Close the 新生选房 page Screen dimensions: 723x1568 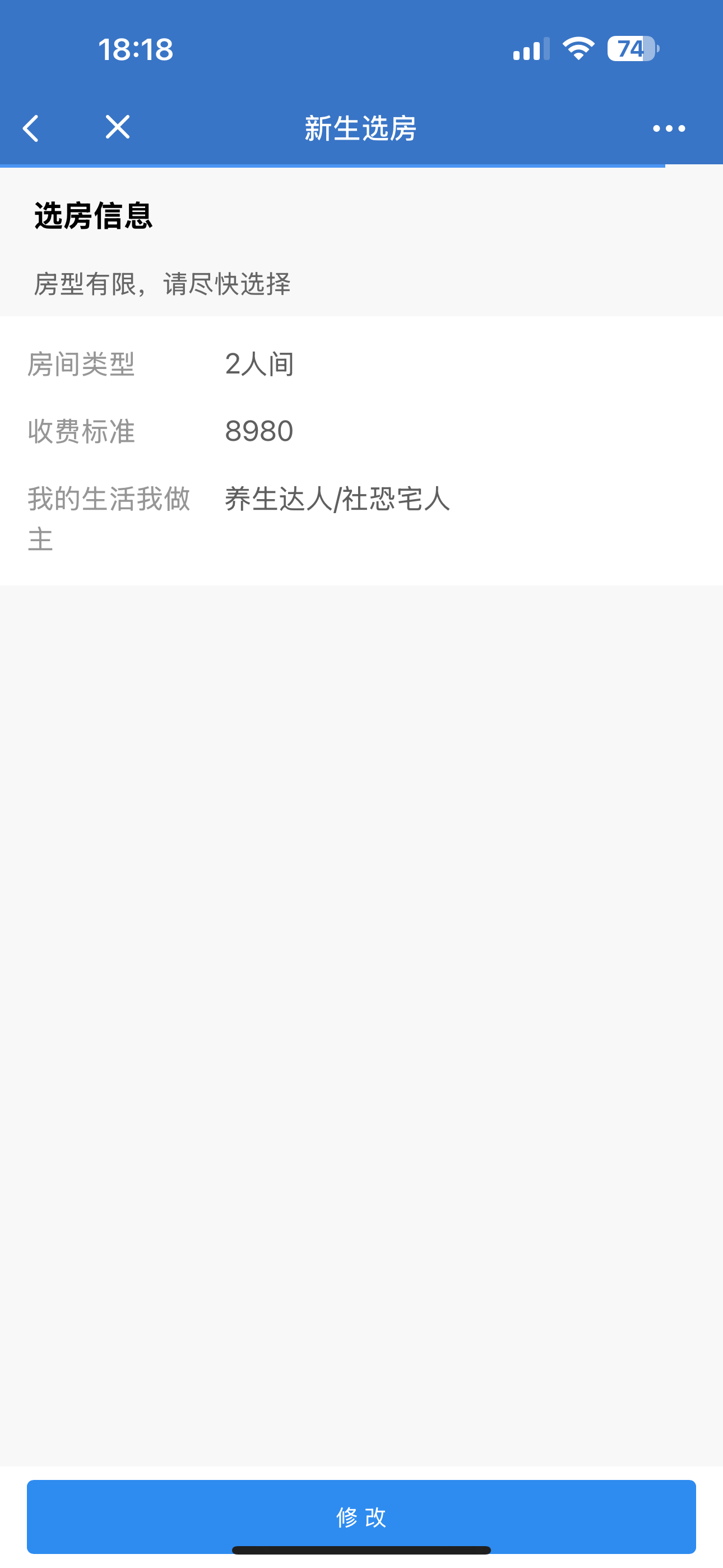coord(118,127)
